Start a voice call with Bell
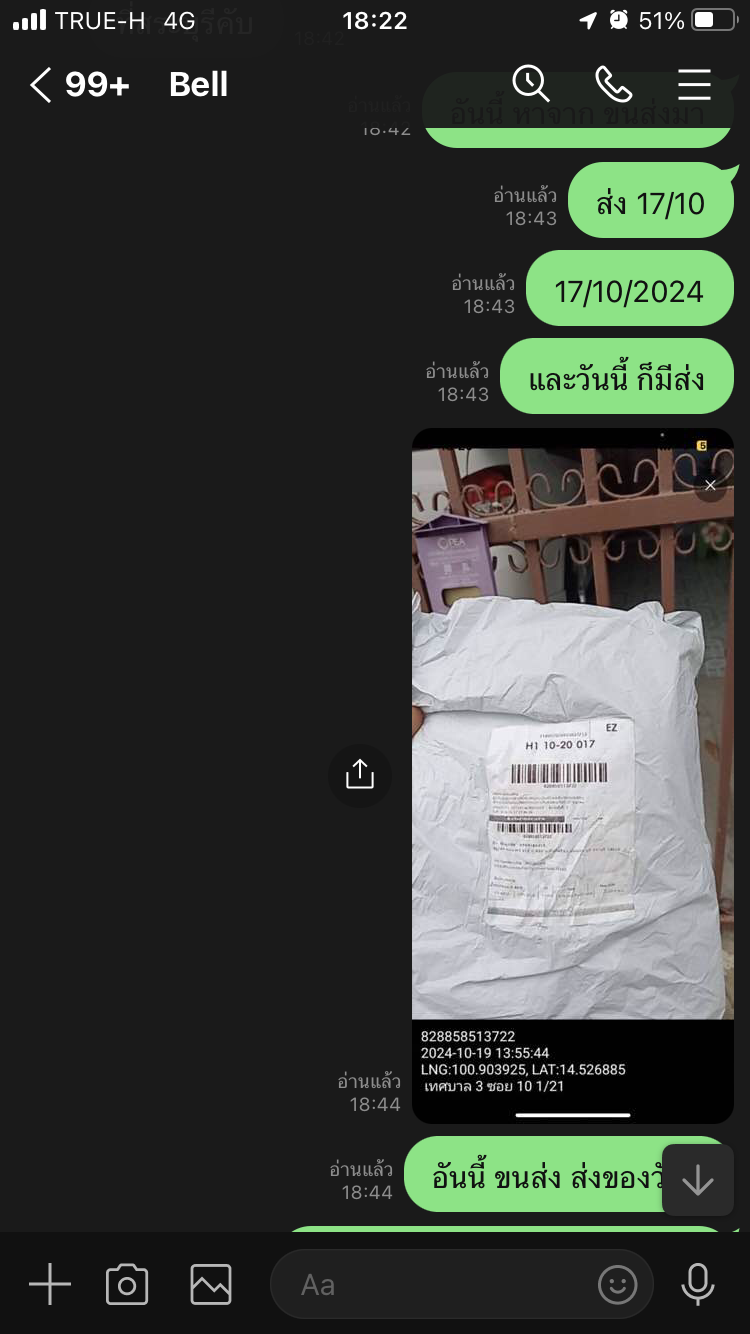750x1334 pixels. coord(612,85)
